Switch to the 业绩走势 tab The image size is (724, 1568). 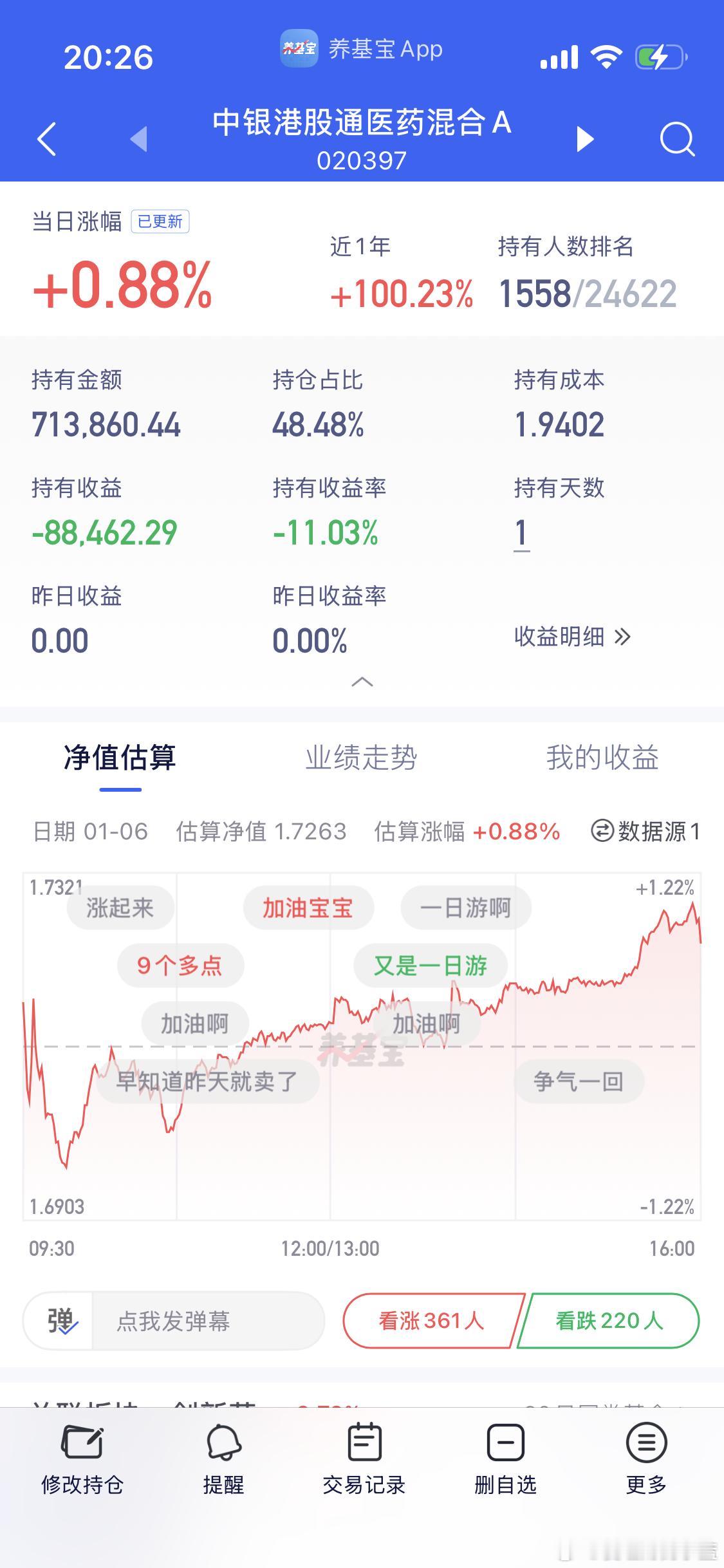click(362, 758)
